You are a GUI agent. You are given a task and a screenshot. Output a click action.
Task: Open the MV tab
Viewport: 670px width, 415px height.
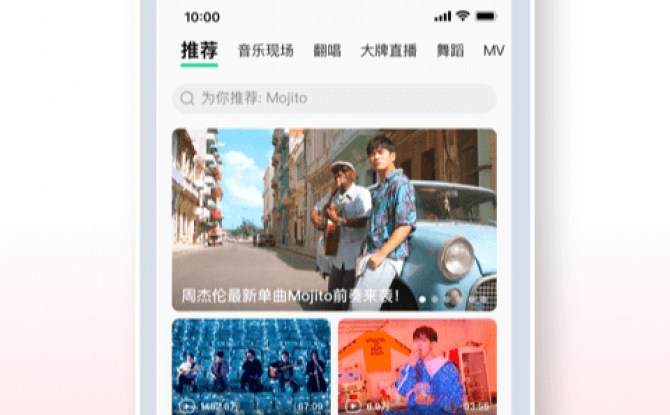tap(493, 50)
